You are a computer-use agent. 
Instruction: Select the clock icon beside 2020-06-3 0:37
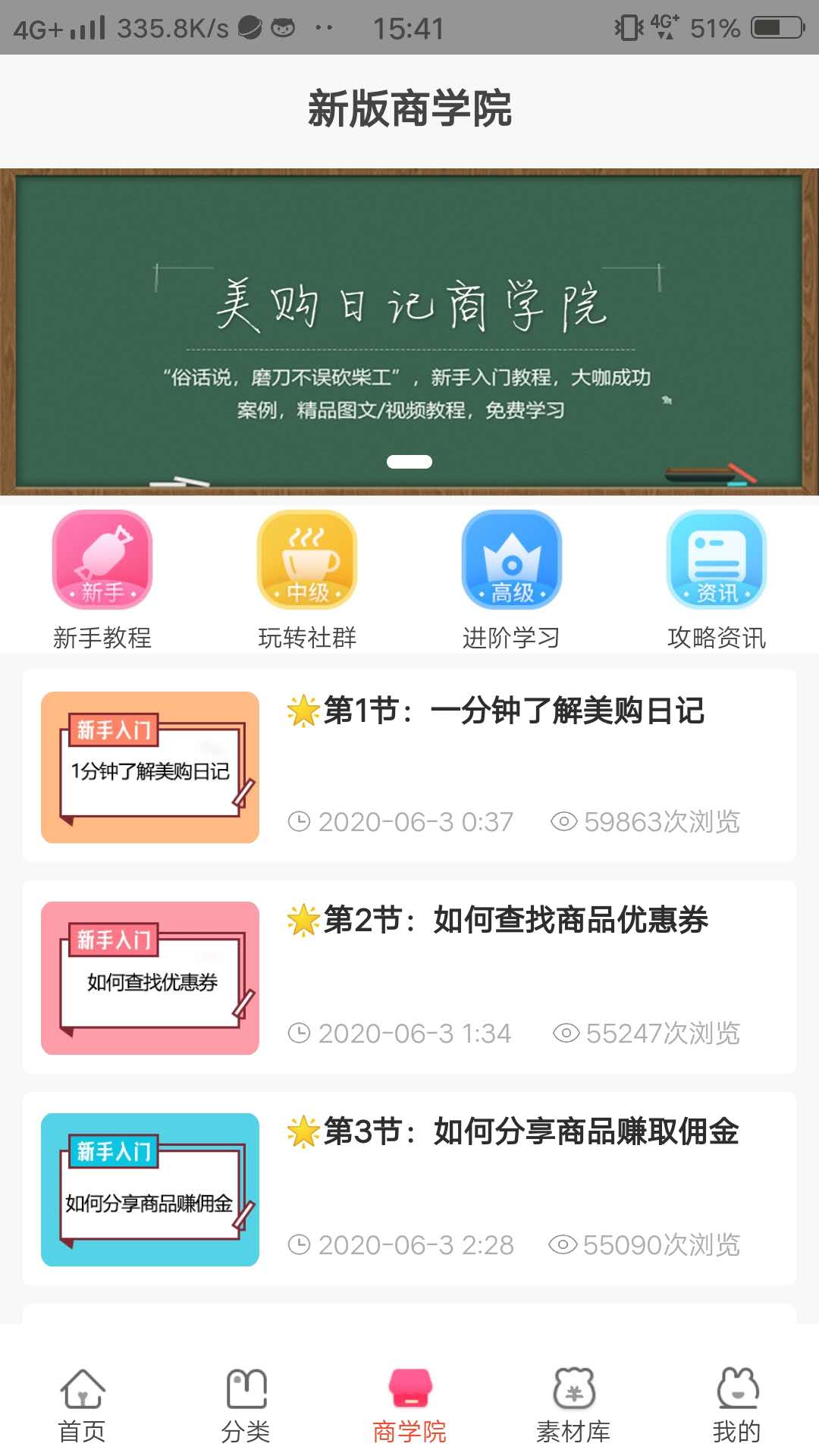click(301, 821)
